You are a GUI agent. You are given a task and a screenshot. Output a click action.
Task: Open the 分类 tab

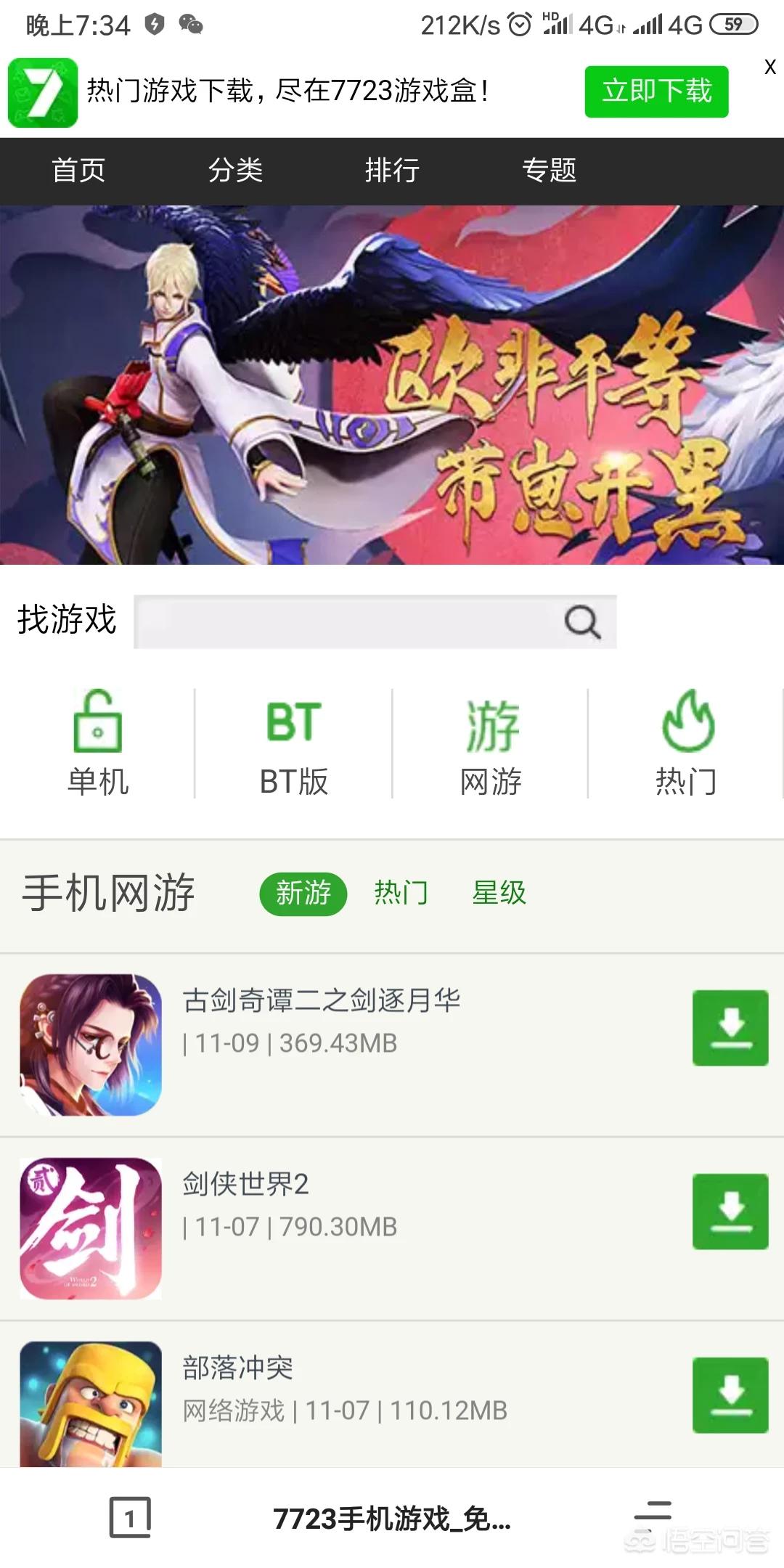tap(235, 171)
